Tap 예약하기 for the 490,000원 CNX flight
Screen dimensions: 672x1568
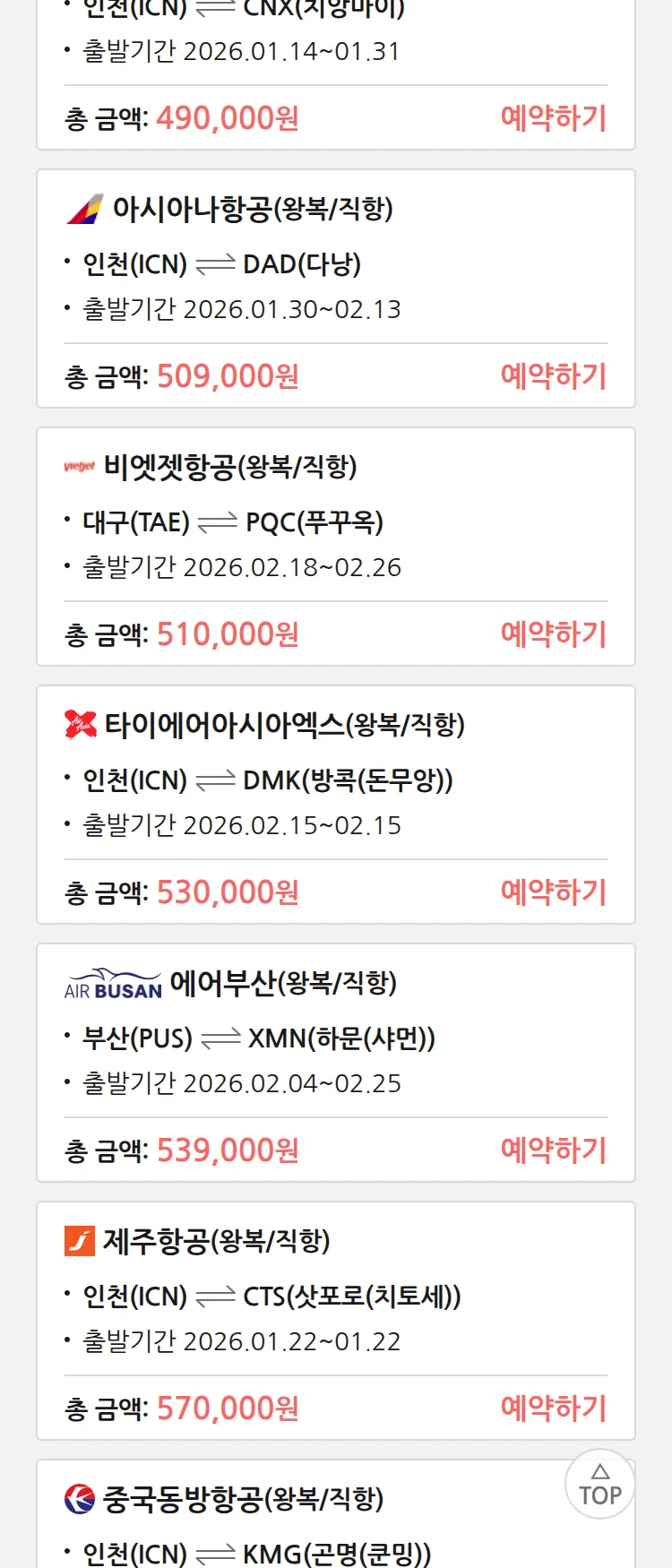pyautogui.click(x=553, y=118)
